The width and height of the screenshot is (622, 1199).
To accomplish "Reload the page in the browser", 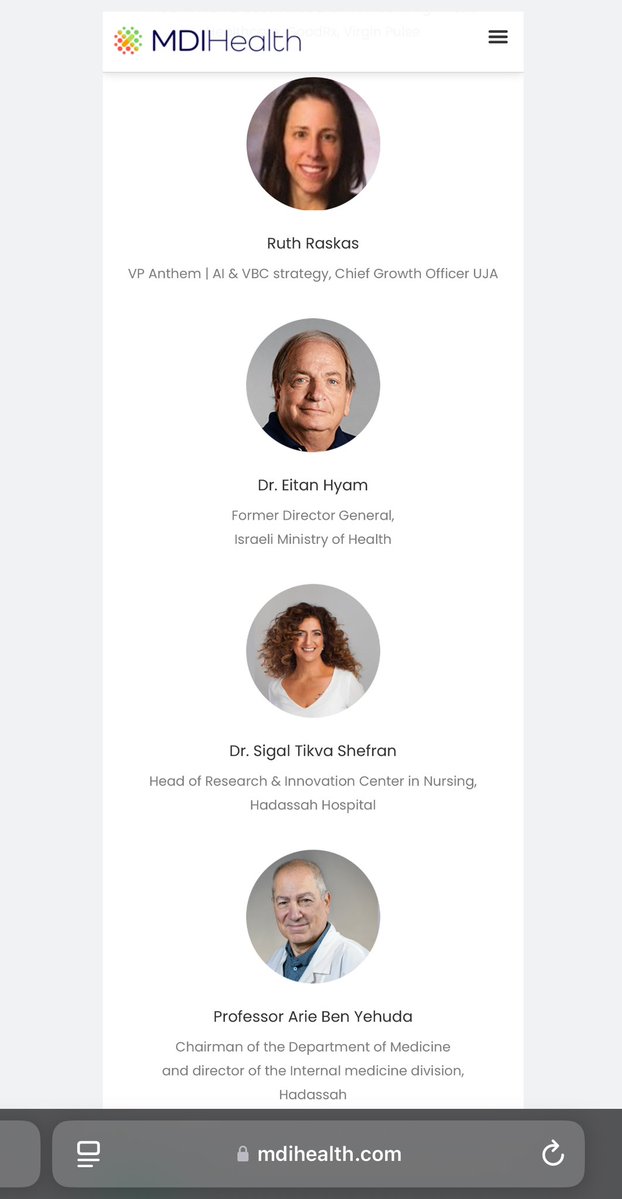I will click(552, 1154).
